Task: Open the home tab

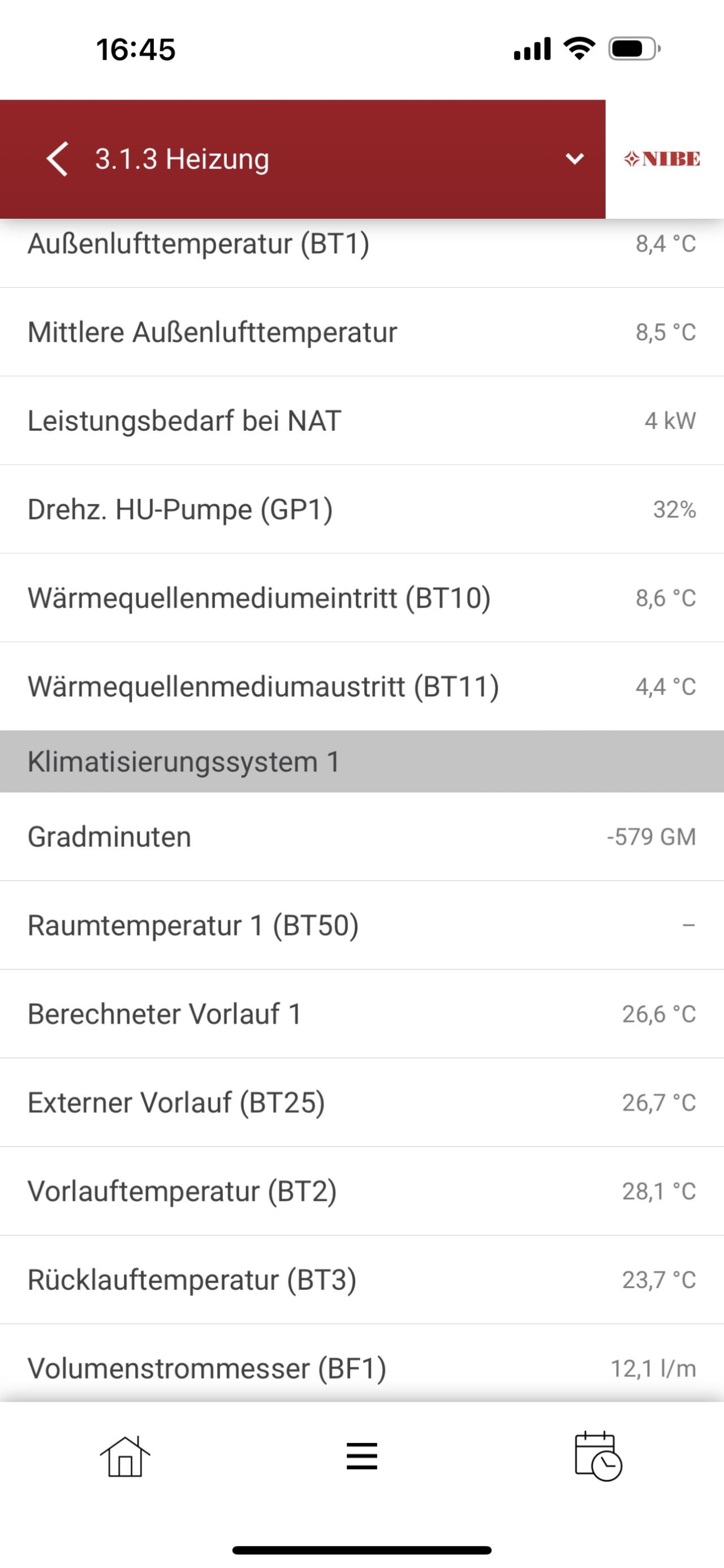Action: [125, 1457]
